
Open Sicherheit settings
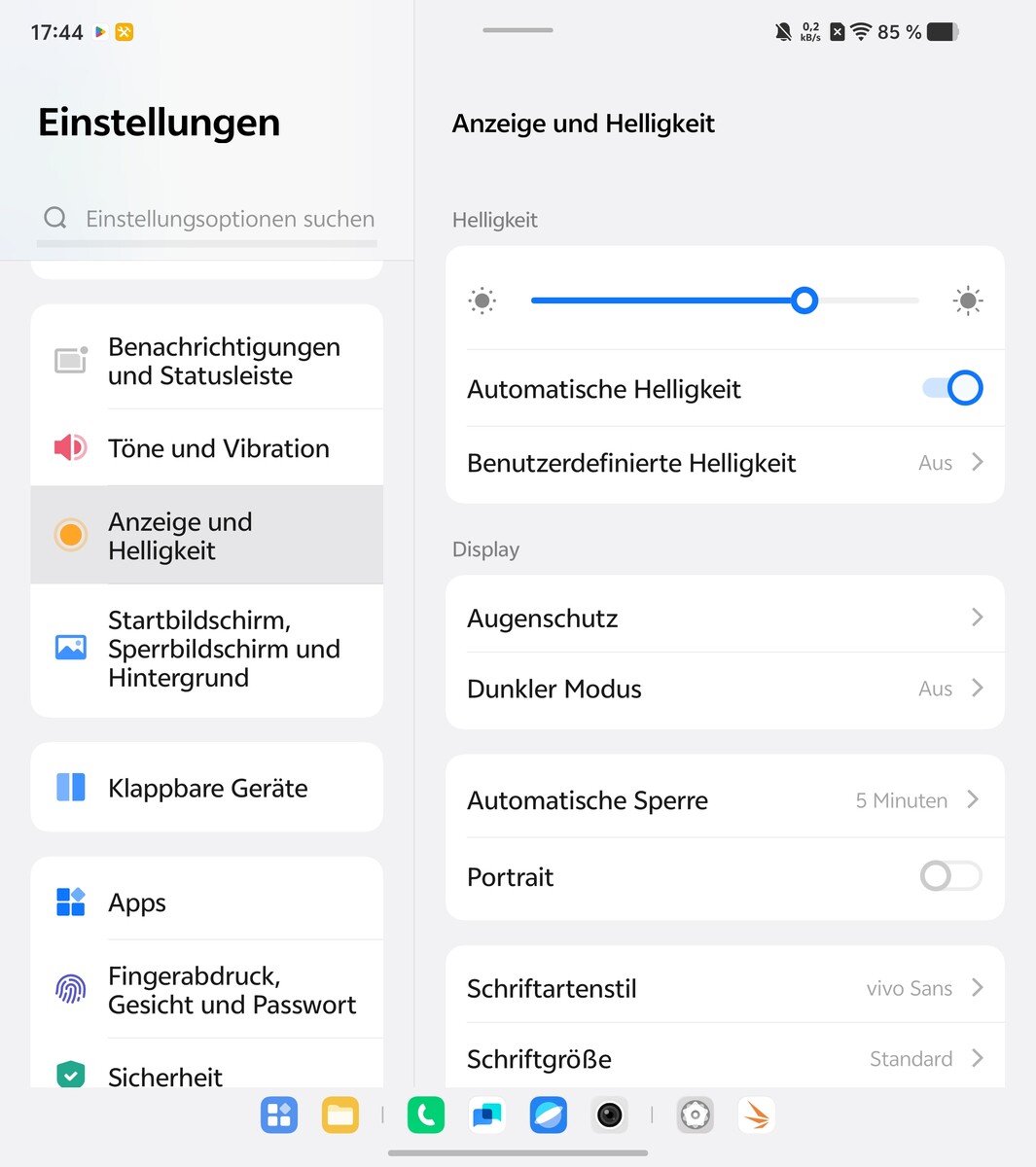[x=165, y=1076]
